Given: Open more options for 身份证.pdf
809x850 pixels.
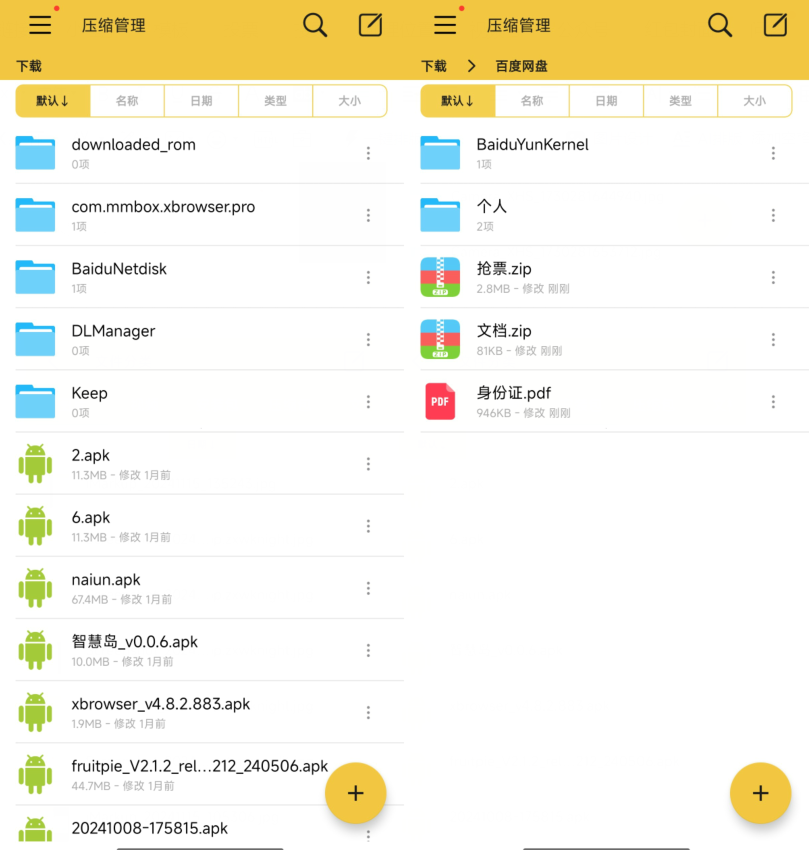Looking at the screenshot, I should [773, 401].
